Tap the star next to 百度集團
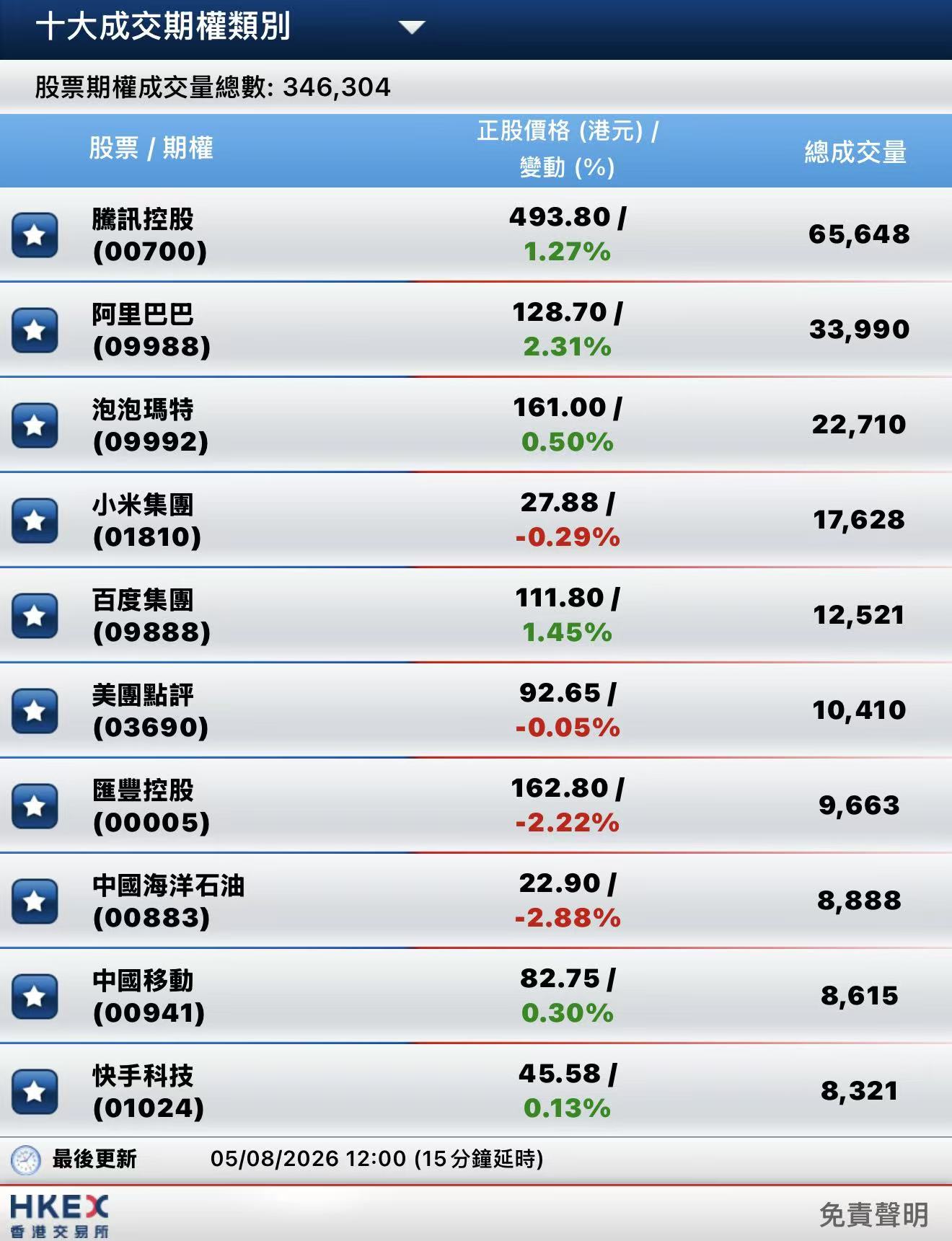952x1241 pixels. point(35,616)
